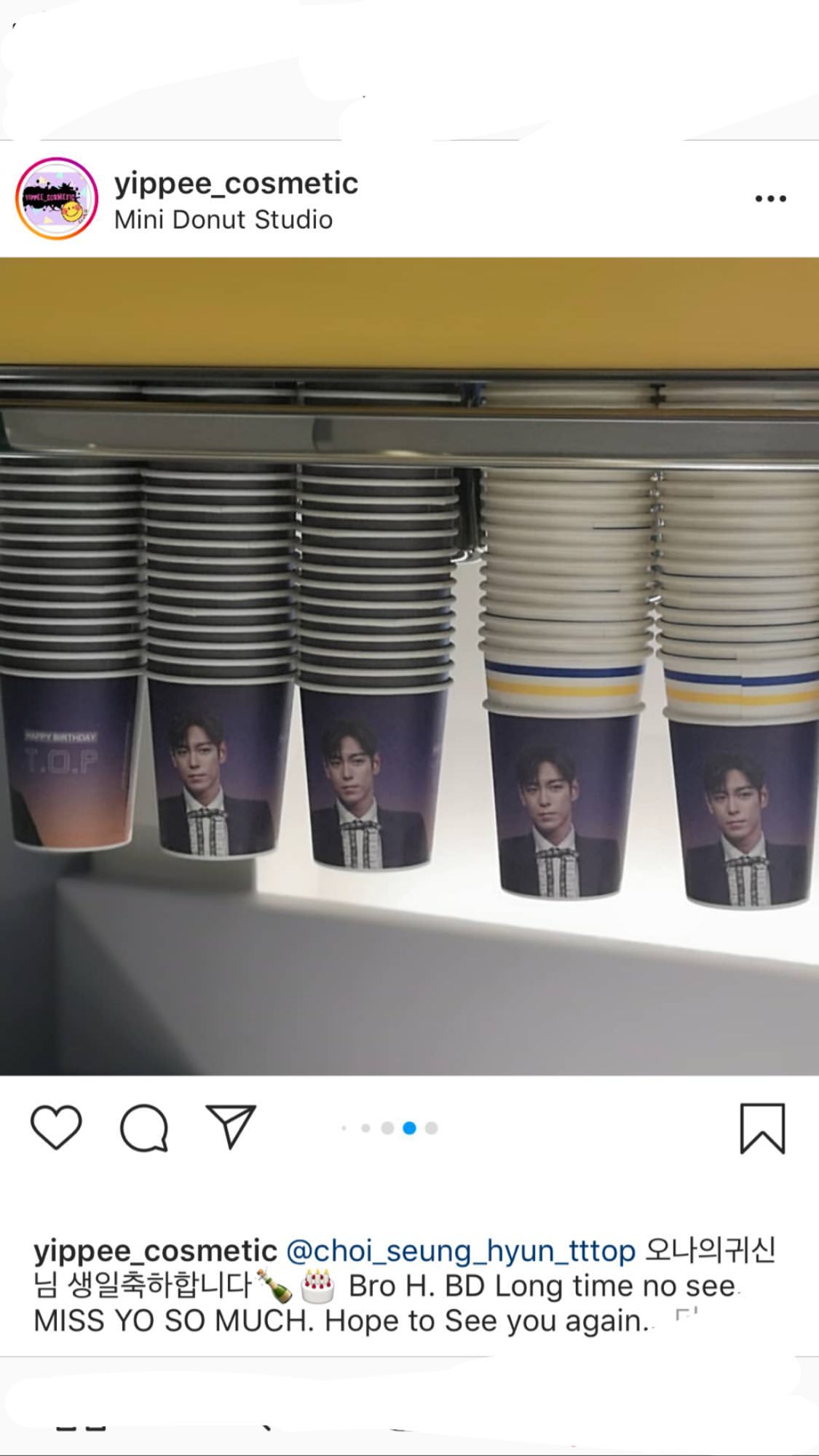Open the @choi_seung_hyun_tttop mention in caption
819x1456 pixels.
460,1251
